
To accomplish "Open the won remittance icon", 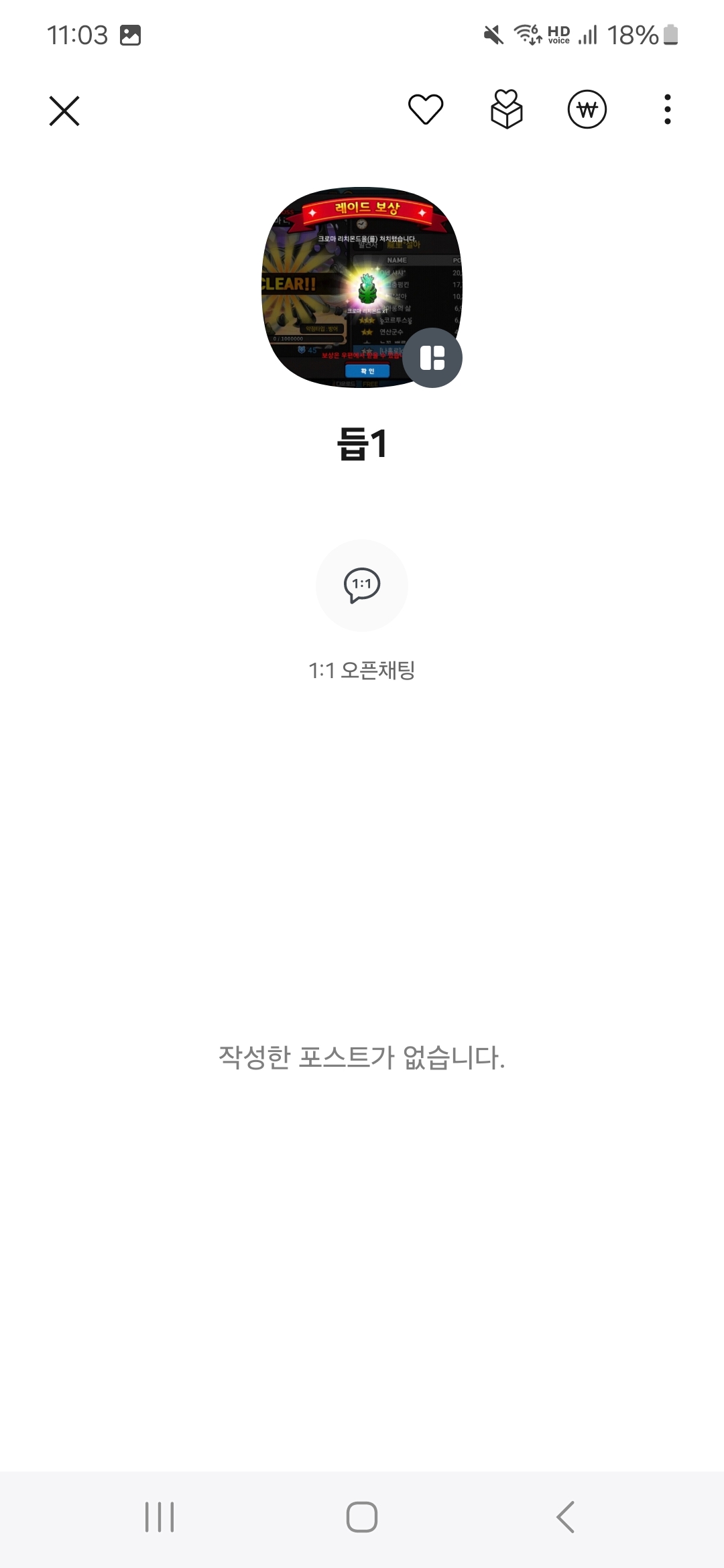I will (x=587, y=109).
